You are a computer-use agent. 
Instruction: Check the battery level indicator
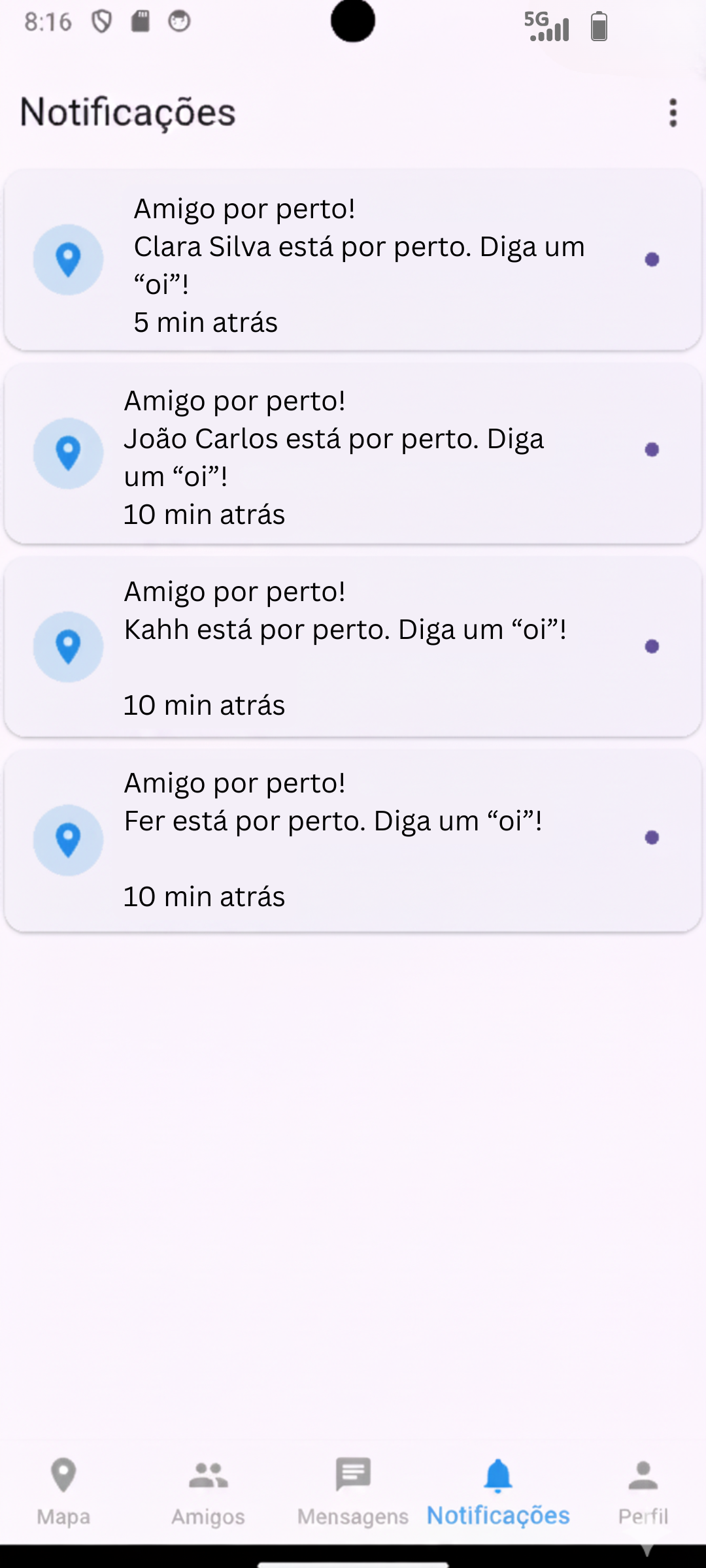(599, 27)
